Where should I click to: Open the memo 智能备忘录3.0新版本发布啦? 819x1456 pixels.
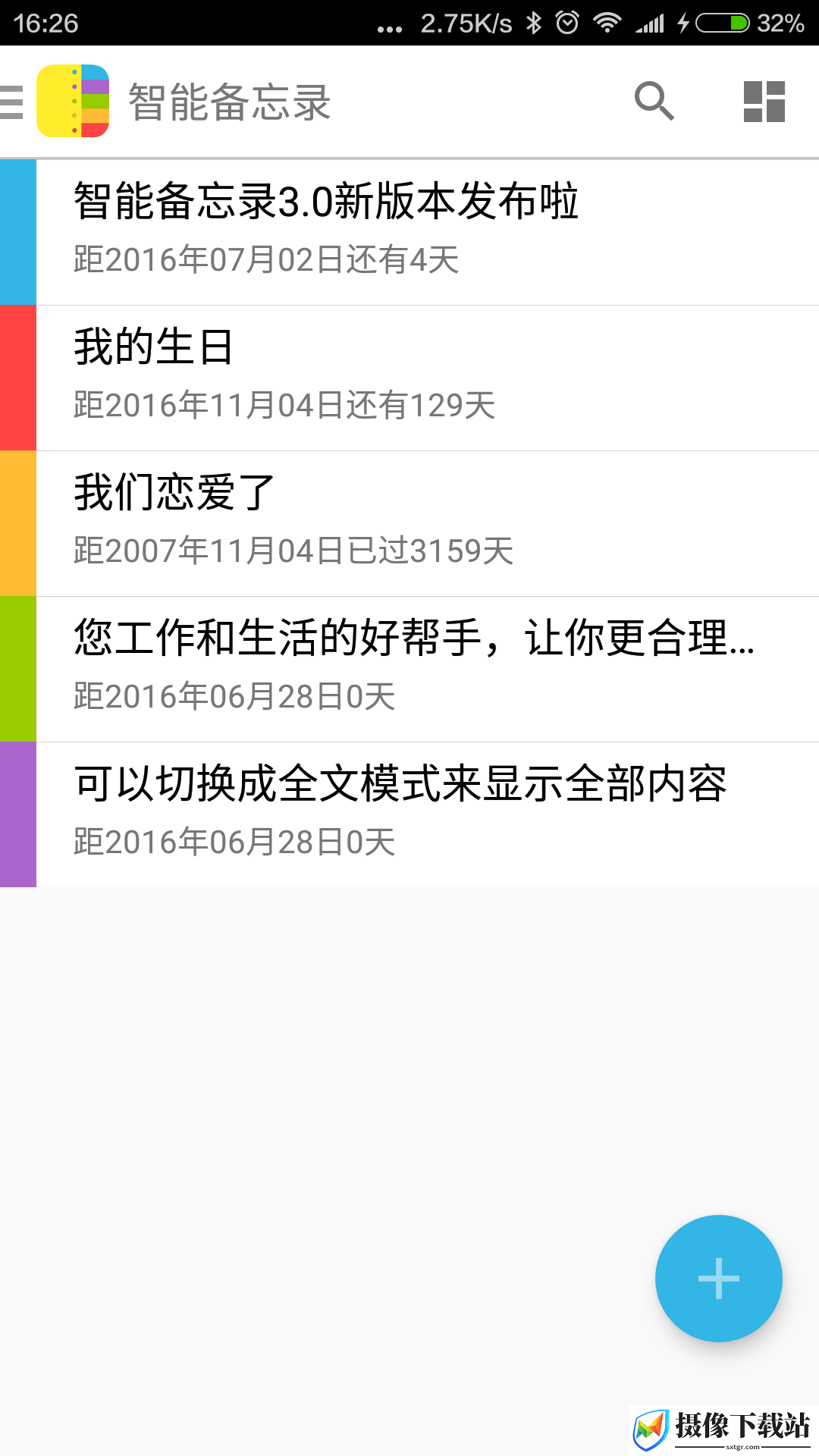(409, 232)
